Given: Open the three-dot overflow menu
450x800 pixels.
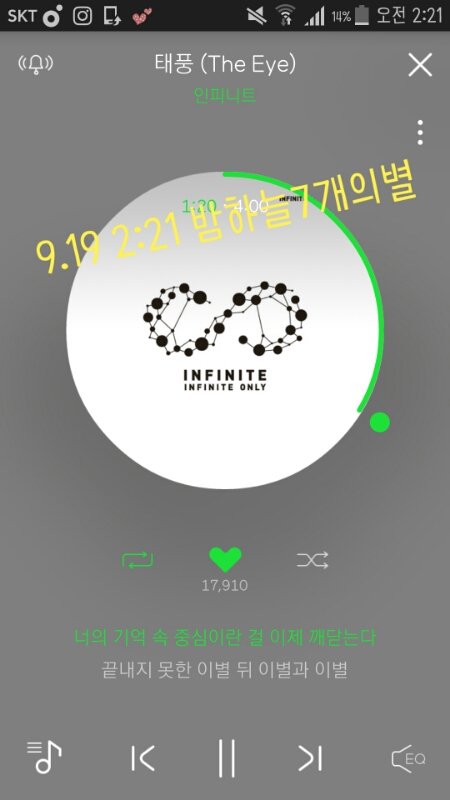Looking at the screenshot, I should [x=419, y=133].
